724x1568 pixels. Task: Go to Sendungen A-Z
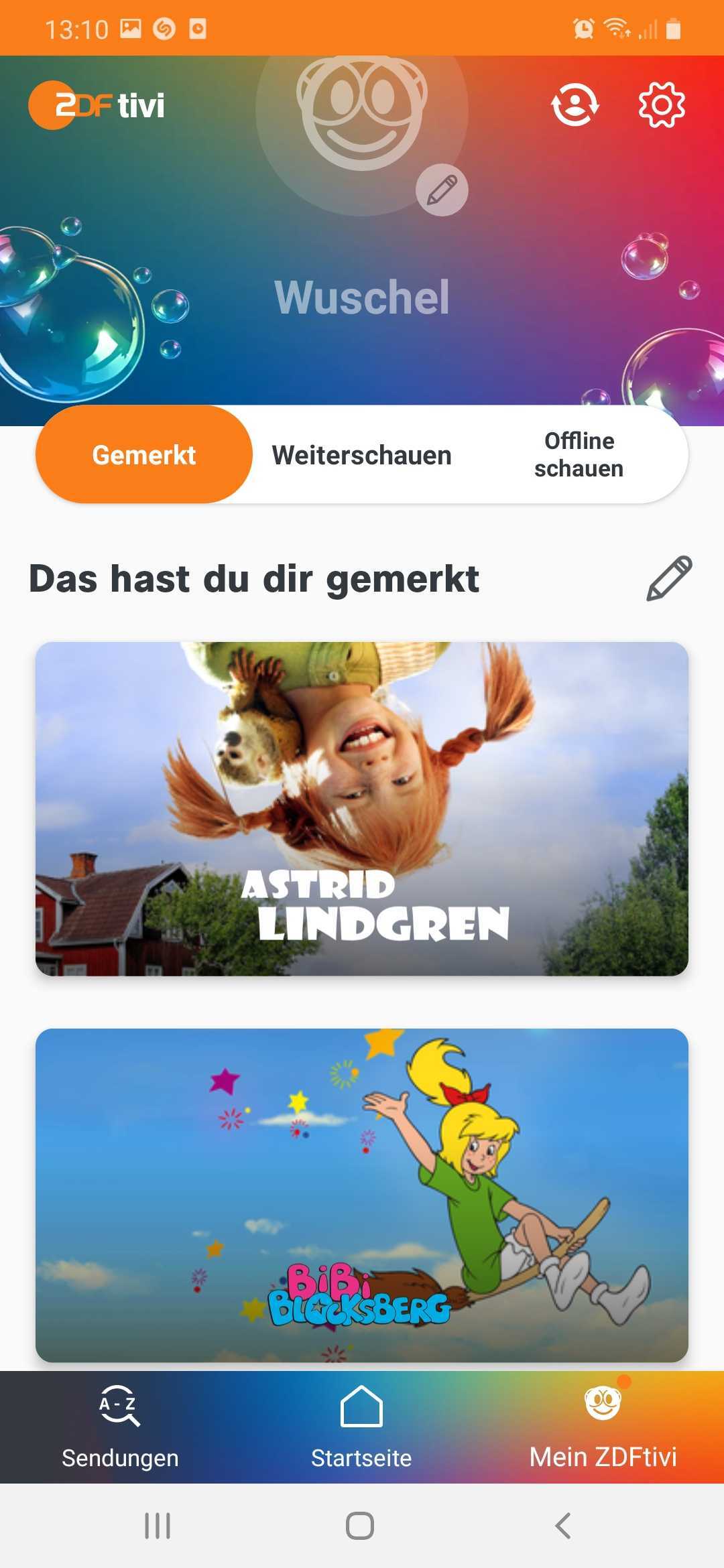(120, 1427)
